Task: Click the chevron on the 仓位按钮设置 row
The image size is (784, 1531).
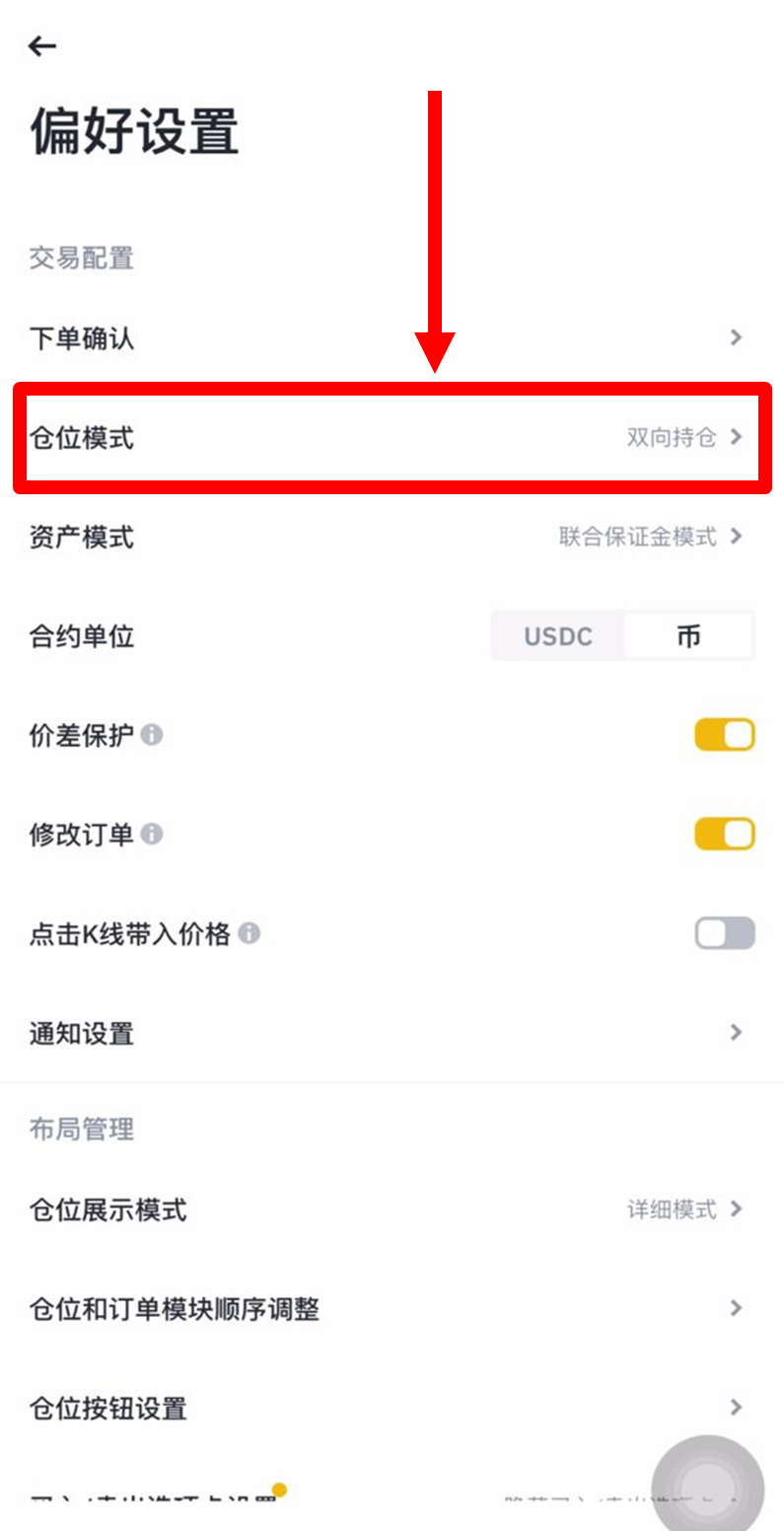Action: click(x=736, y=1407)
